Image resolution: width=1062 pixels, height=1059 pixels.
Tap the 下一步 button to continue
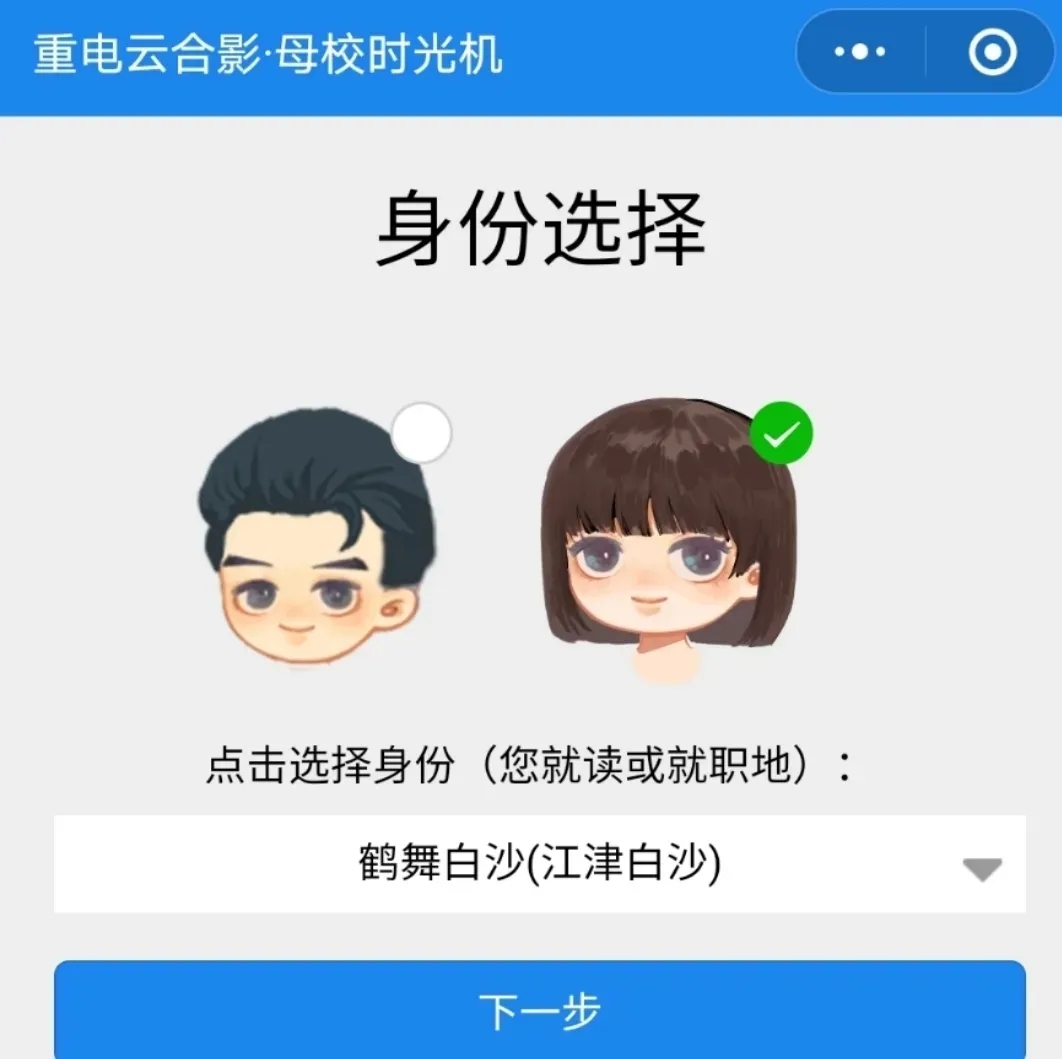540,1012
